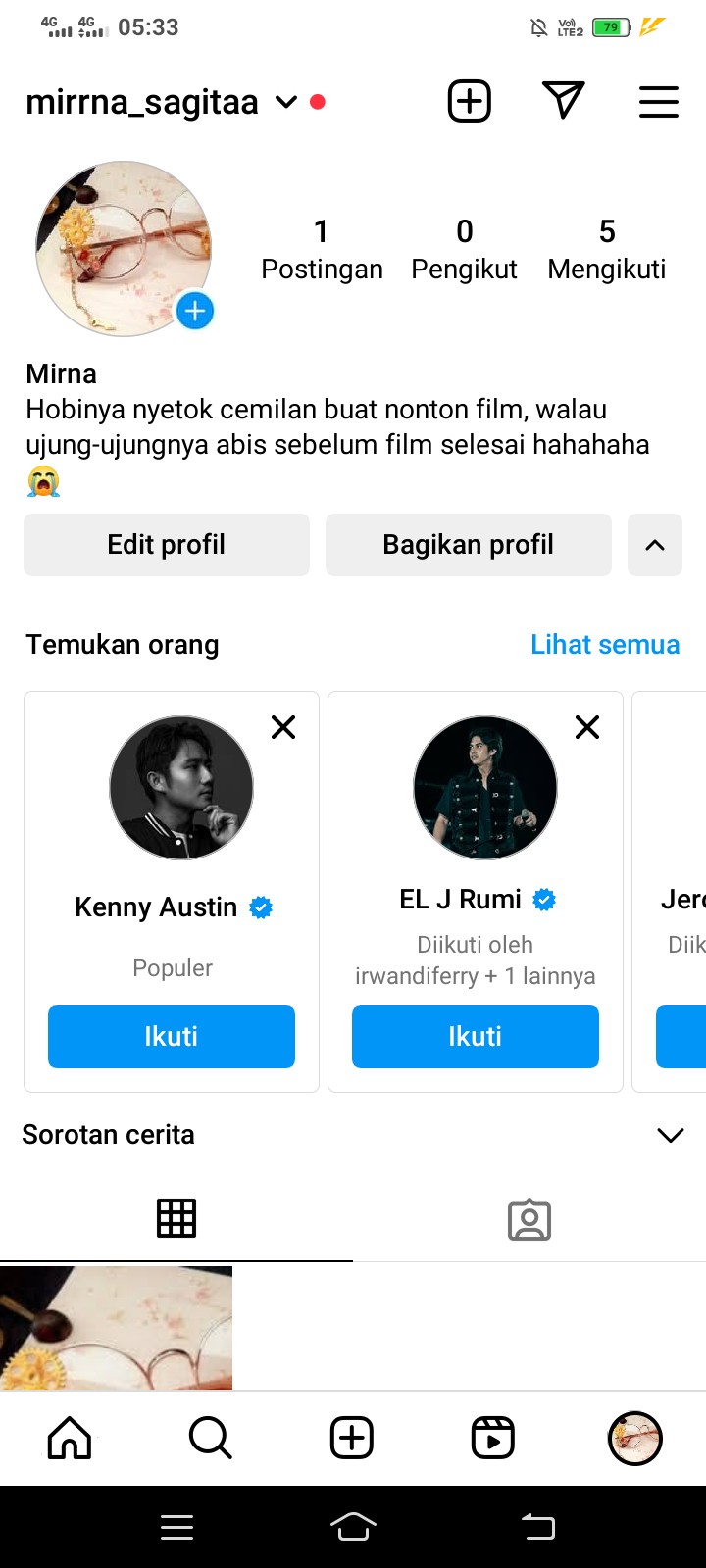Dismiss the EL J Rumi suggestion
This screenshot has height=1568, width=706.
point(587,727)
